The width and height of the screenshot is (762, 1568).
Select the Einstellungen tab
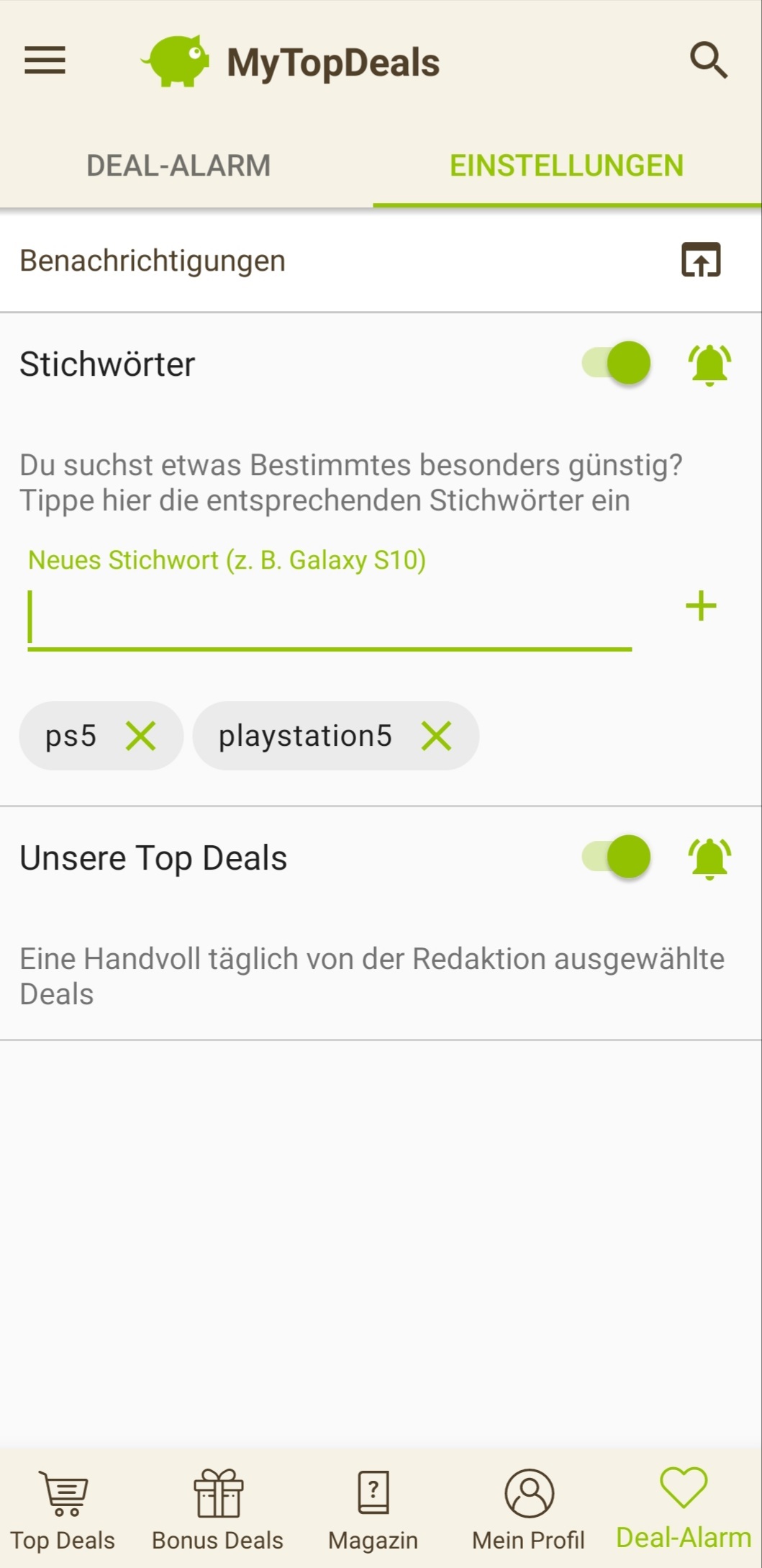566,166
